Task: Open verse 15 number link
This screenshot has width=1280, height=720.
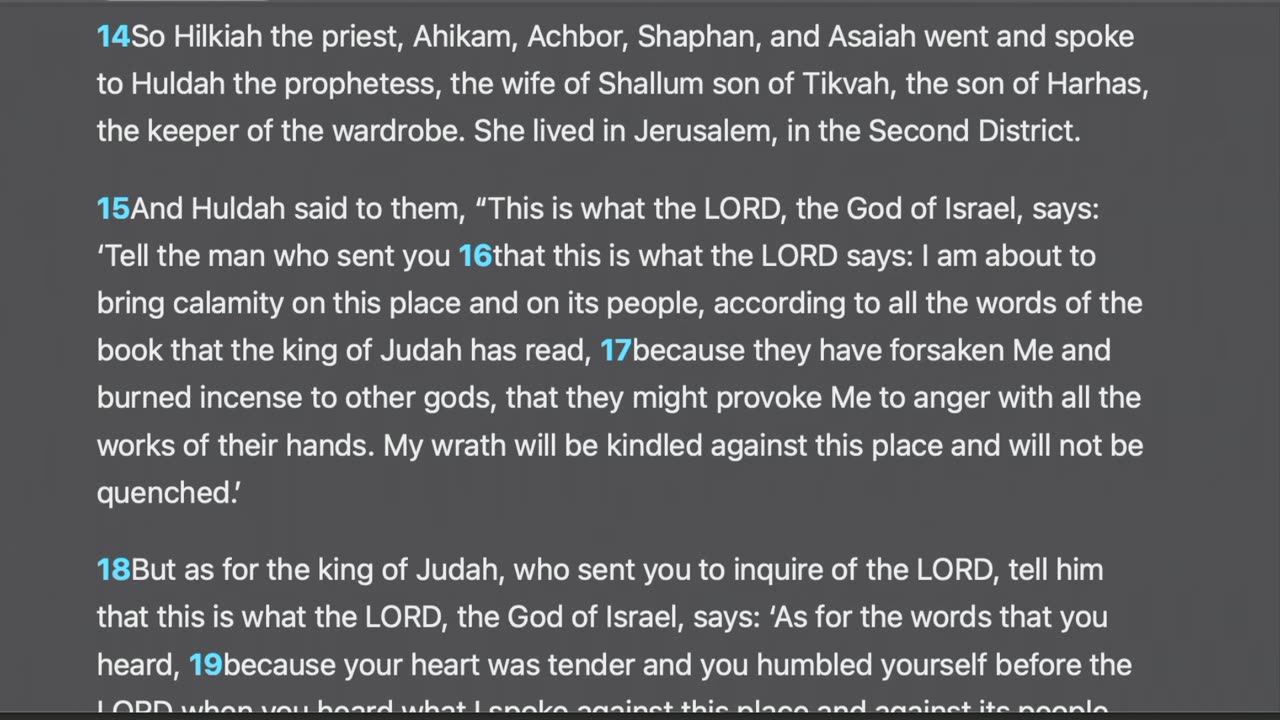Action: pyautogui.click(x=113, y=209)
